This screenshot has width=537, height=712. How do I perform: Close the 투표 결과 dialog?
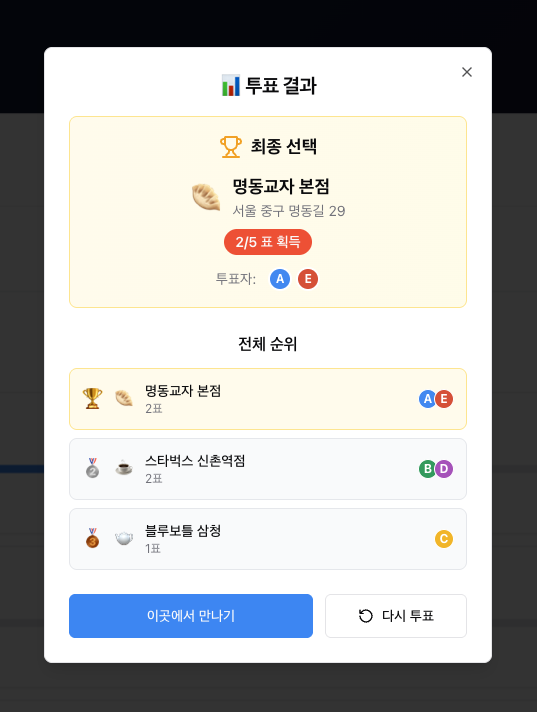pyautogui.click(x=467, y=72)
